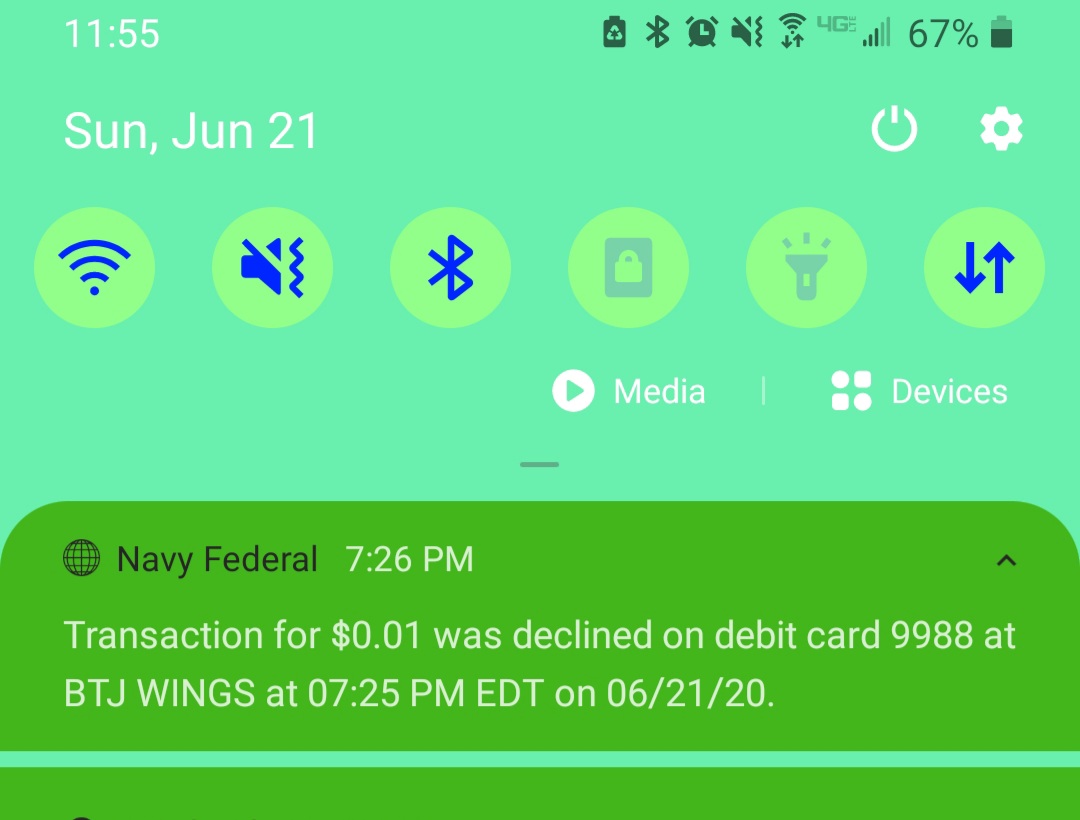Toggle screen rotation lock

pyautogui.click(x=628, y=268)
